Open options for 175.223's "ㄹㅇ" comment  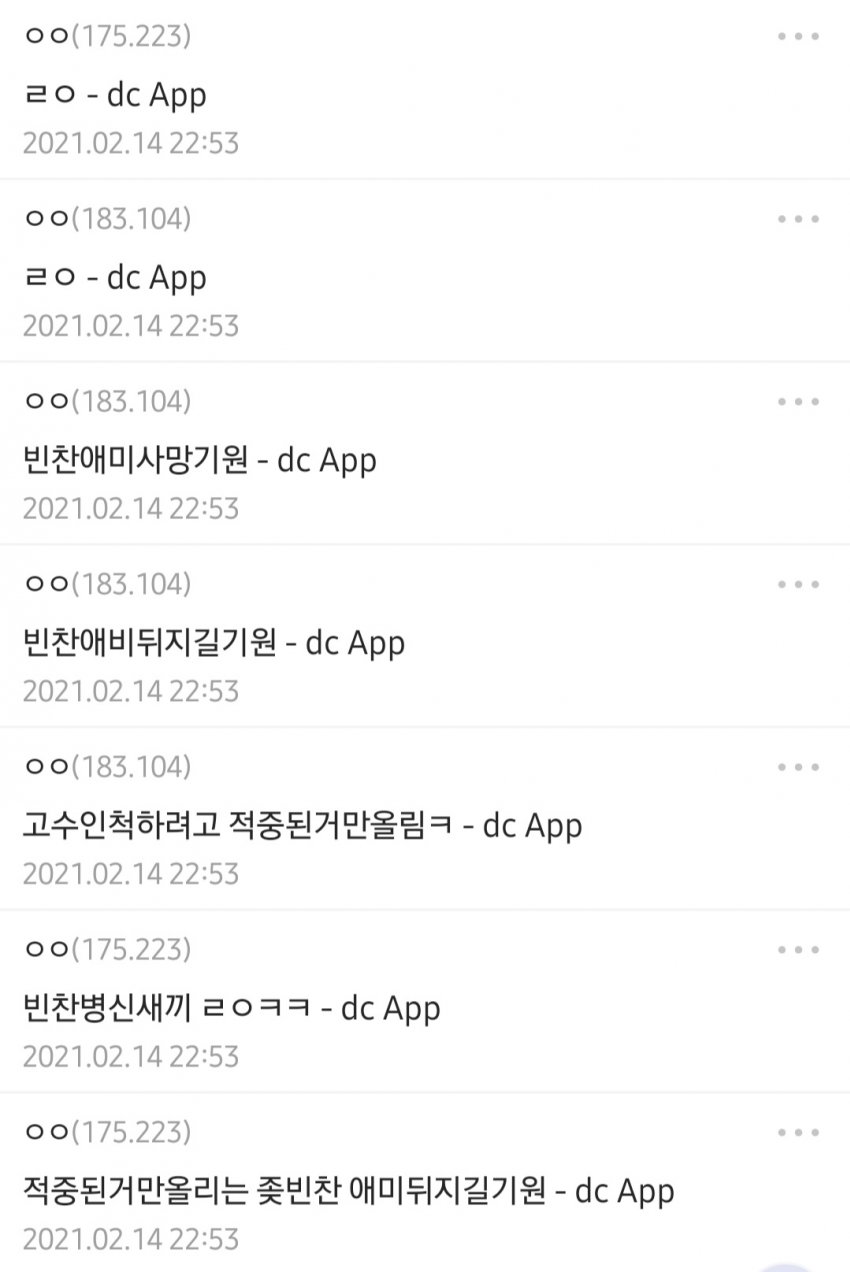[x=798, y=37]
